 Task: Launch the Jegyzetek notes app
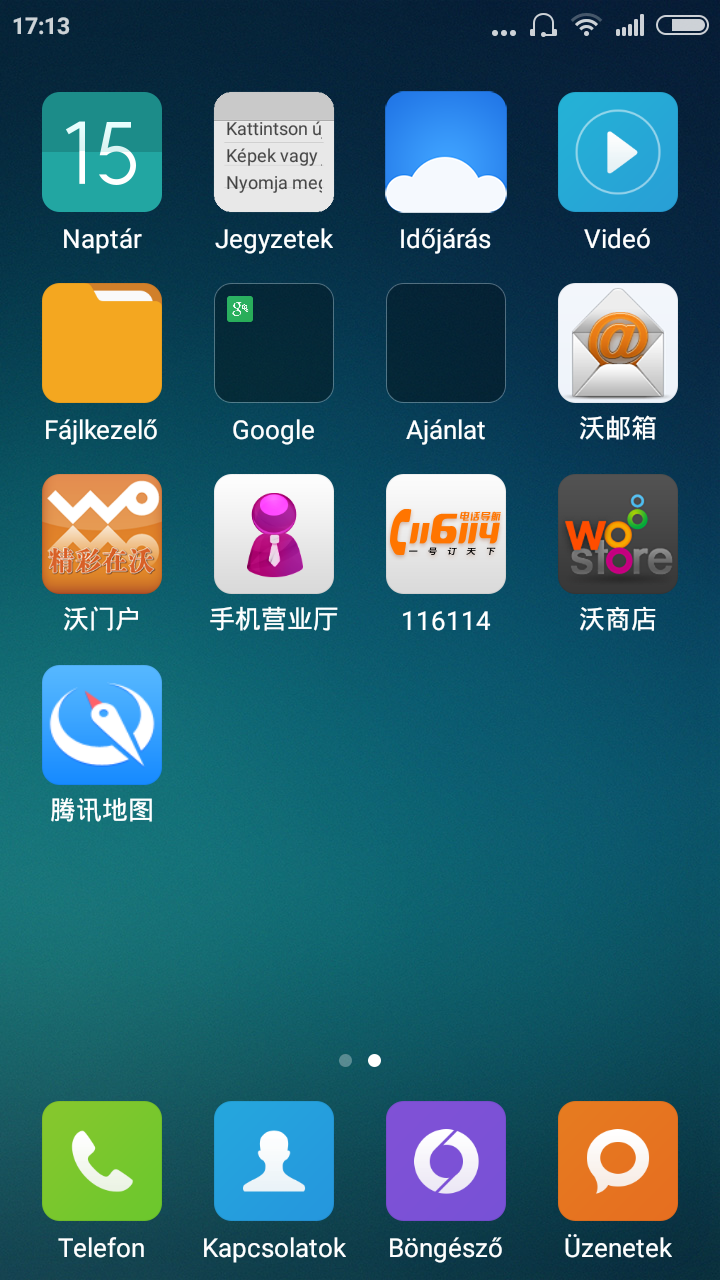click(274, 152)
